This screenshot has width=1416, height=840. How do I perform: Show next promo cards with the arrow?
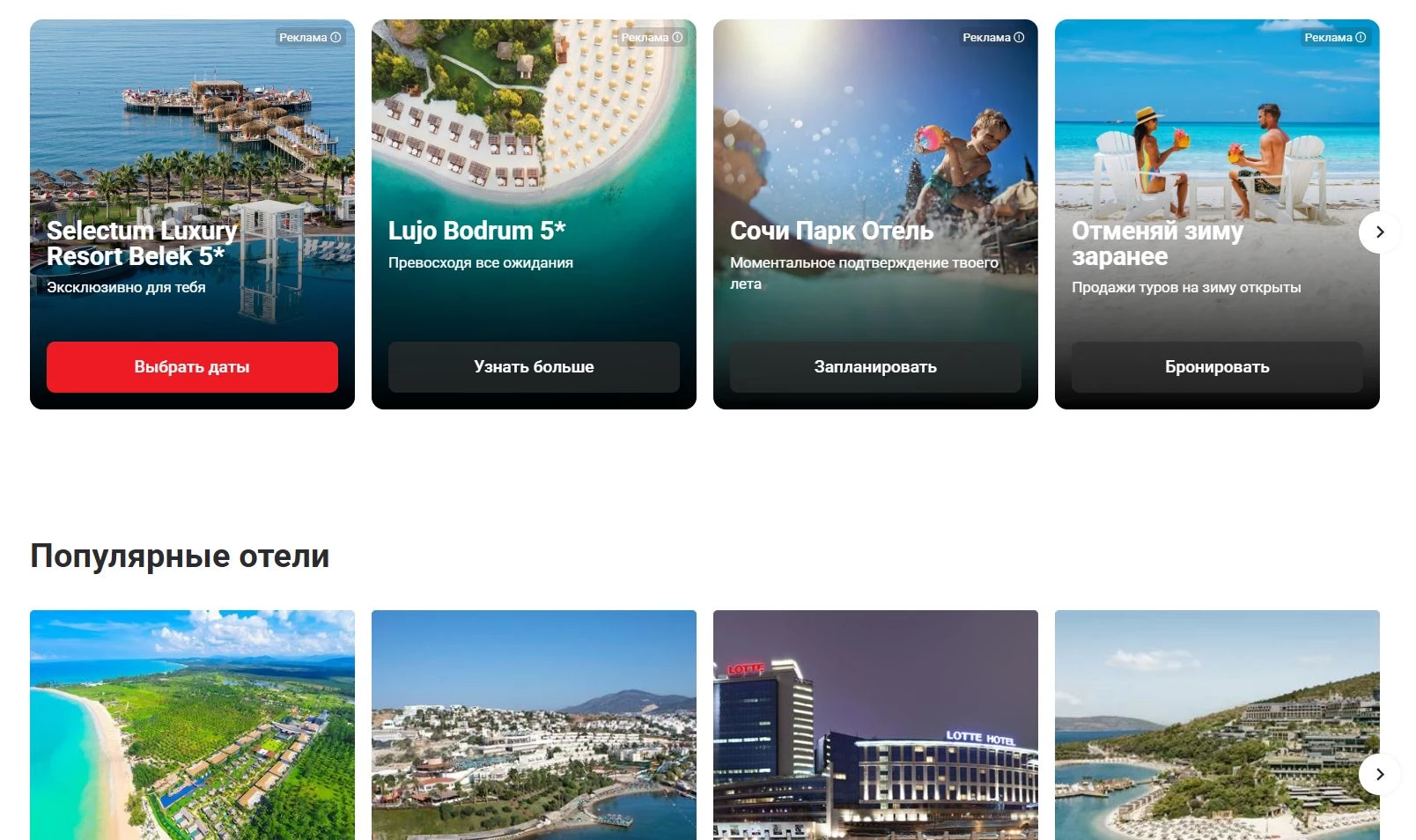tap(1379, 232)
